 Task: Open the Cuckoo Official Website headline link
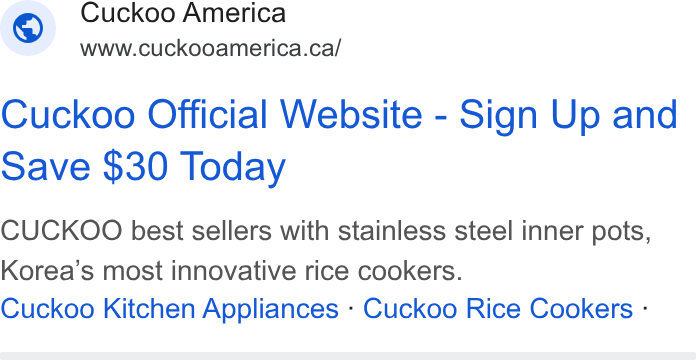pos(339,140)
